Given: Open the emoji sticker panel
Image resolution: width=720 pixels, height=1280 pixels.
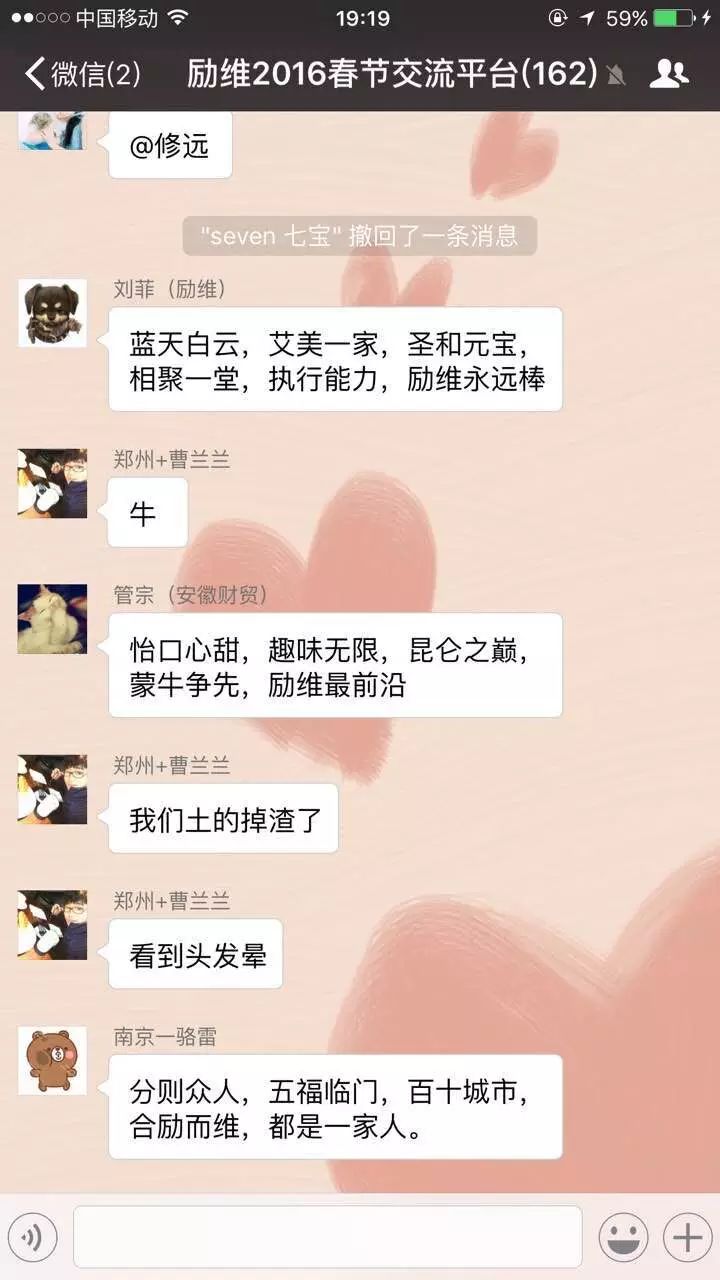Looking at the screenshot, I should click(x=623, y=1238).
